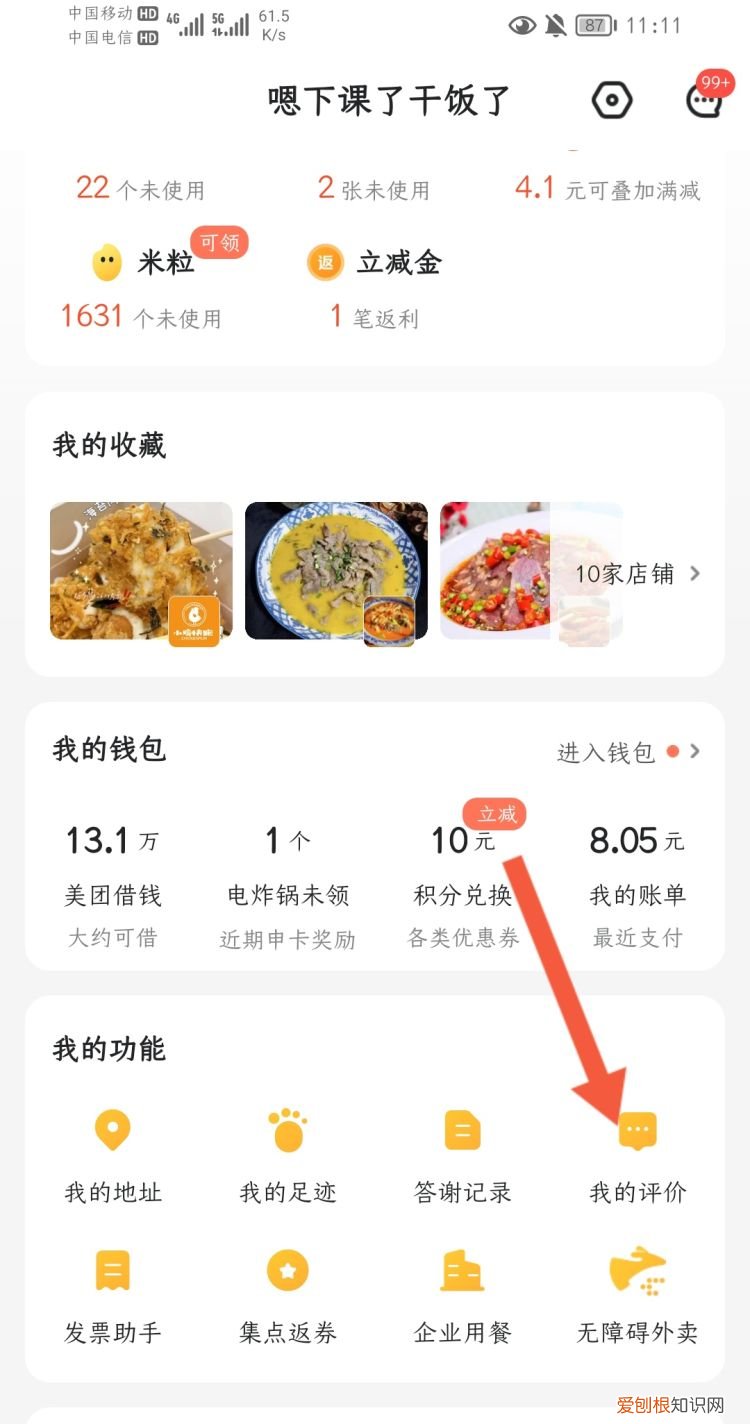Select the 集点返券 star badge icon
Screen dimensions: 750x1424
pyautogui.click(x=287, y=1270)
